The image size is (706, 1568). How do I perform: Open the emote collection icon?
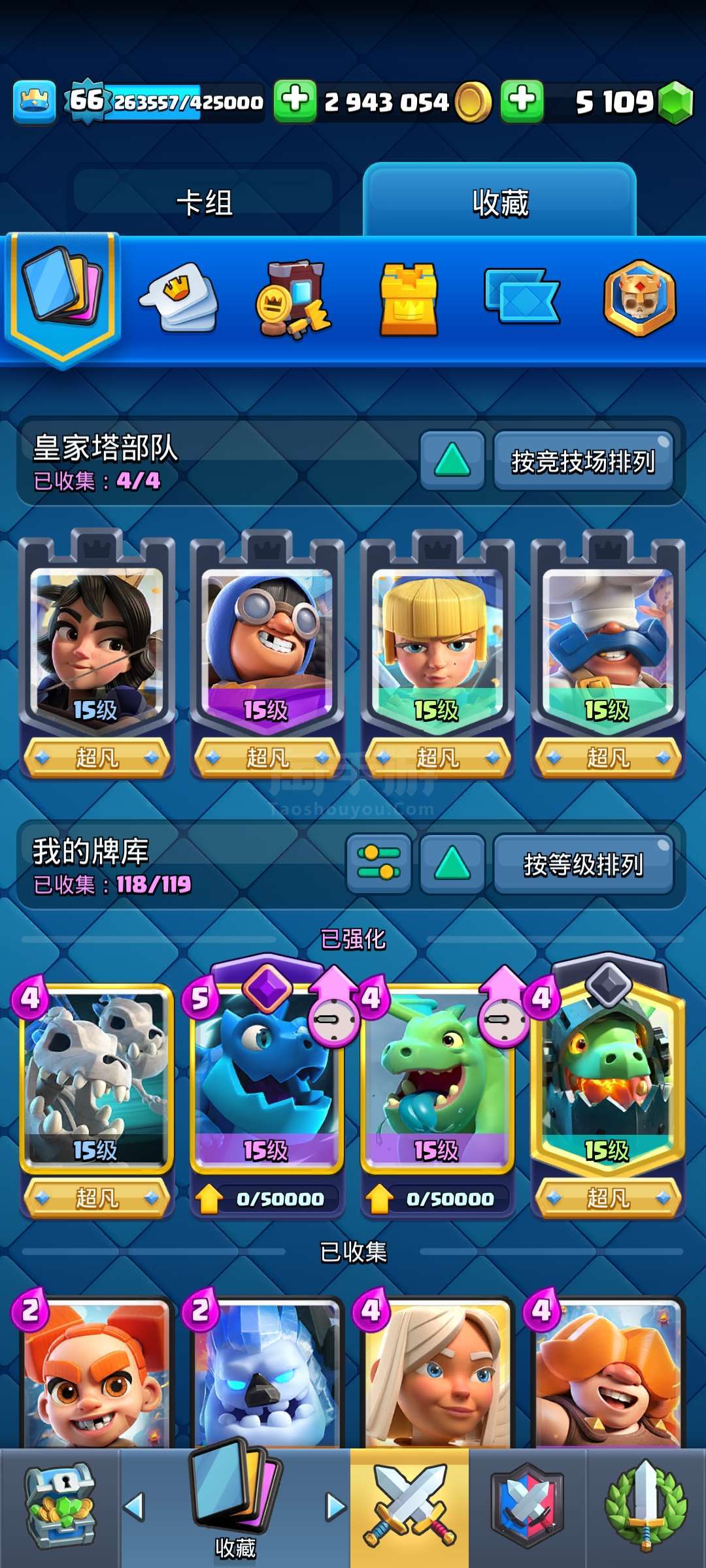tap(179, 297)
